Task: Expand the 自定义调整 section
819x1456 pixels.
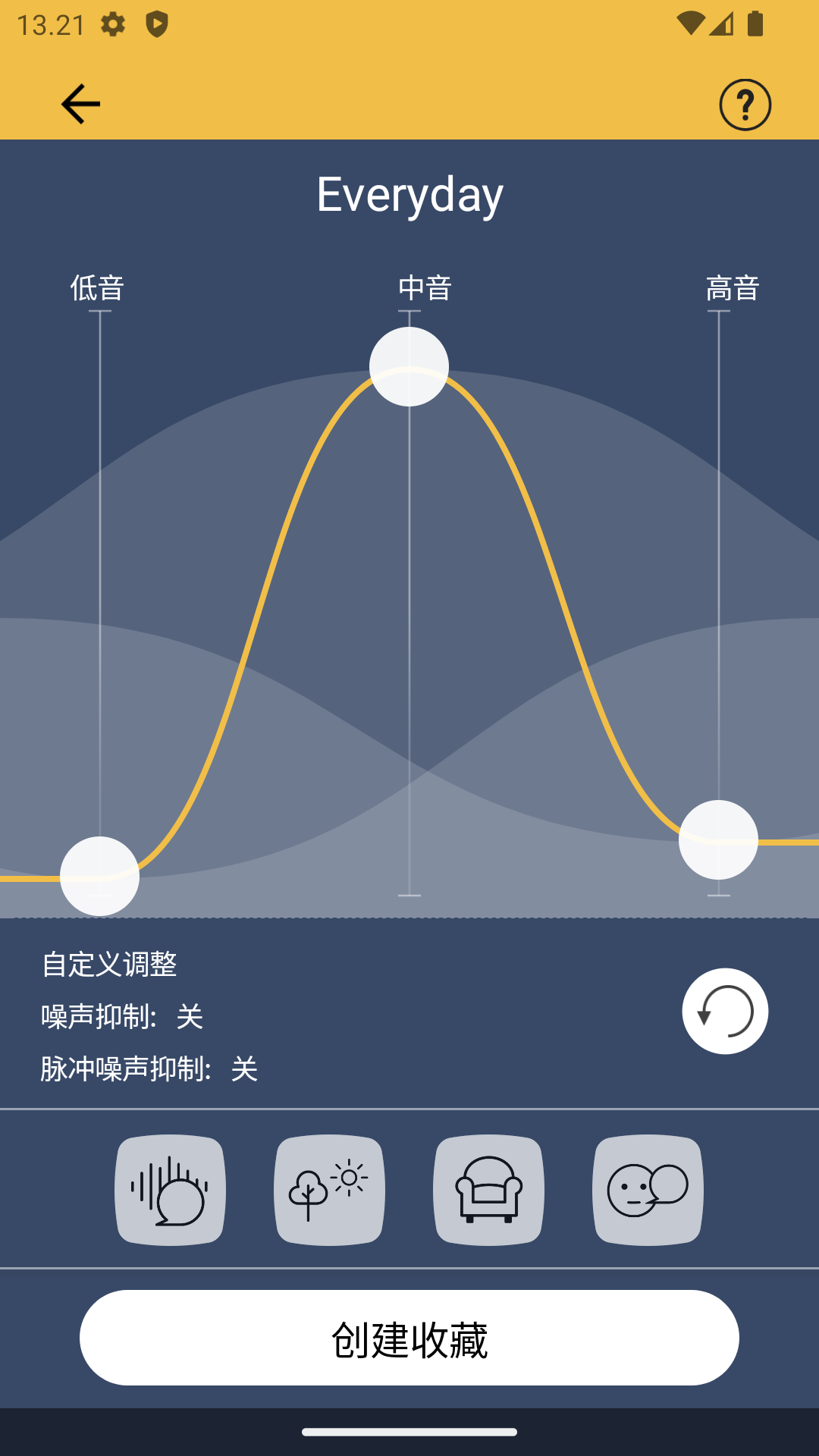Action: 111,963
